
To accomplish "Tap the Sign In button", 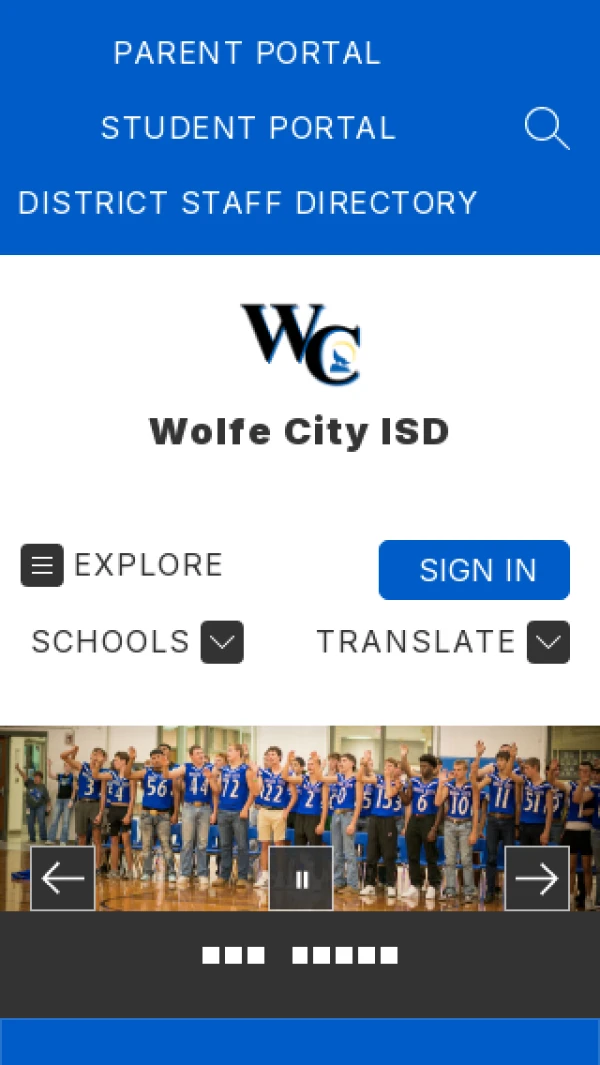I will click(x=474, y=570).
